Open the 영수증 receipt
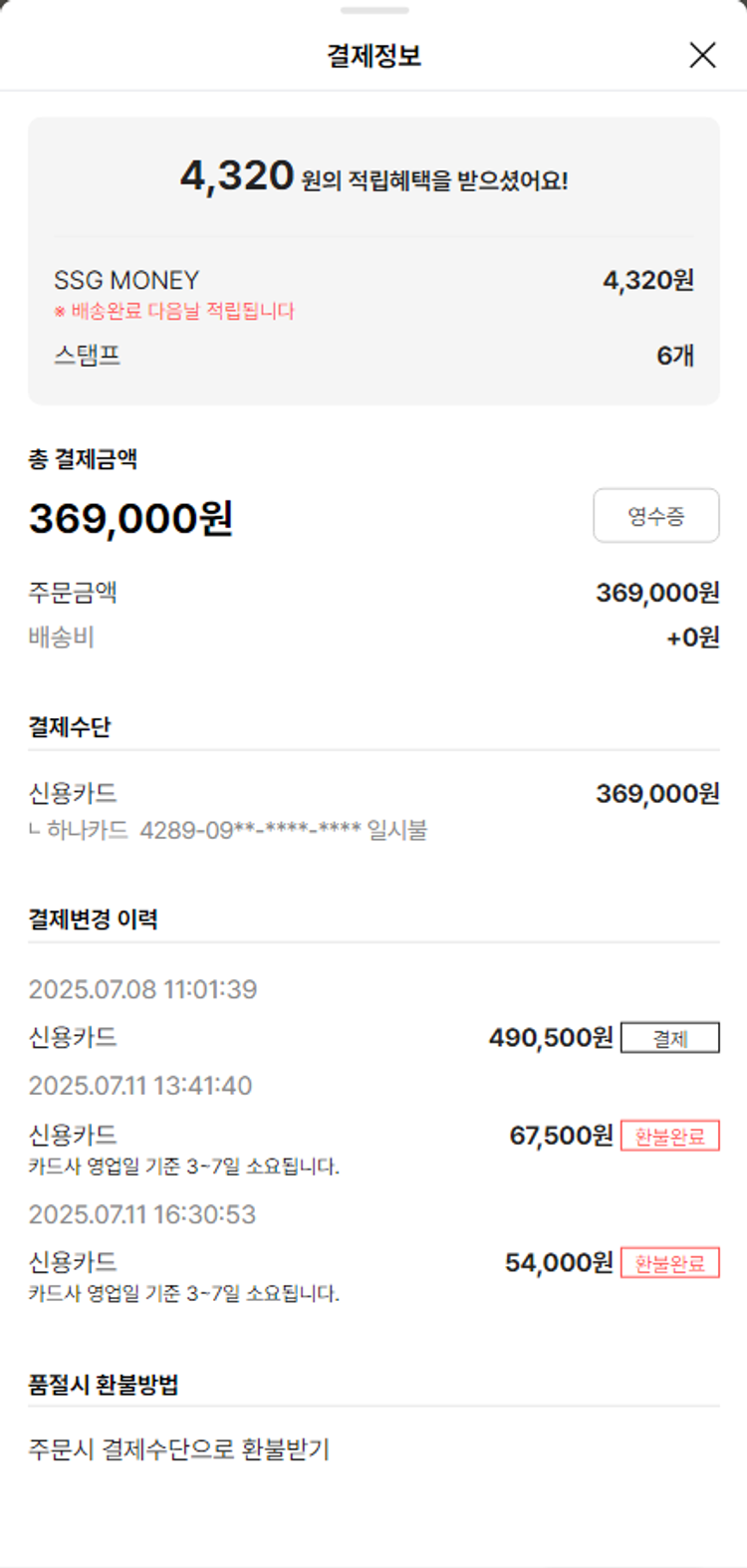747x1568 pixels. 655,515
